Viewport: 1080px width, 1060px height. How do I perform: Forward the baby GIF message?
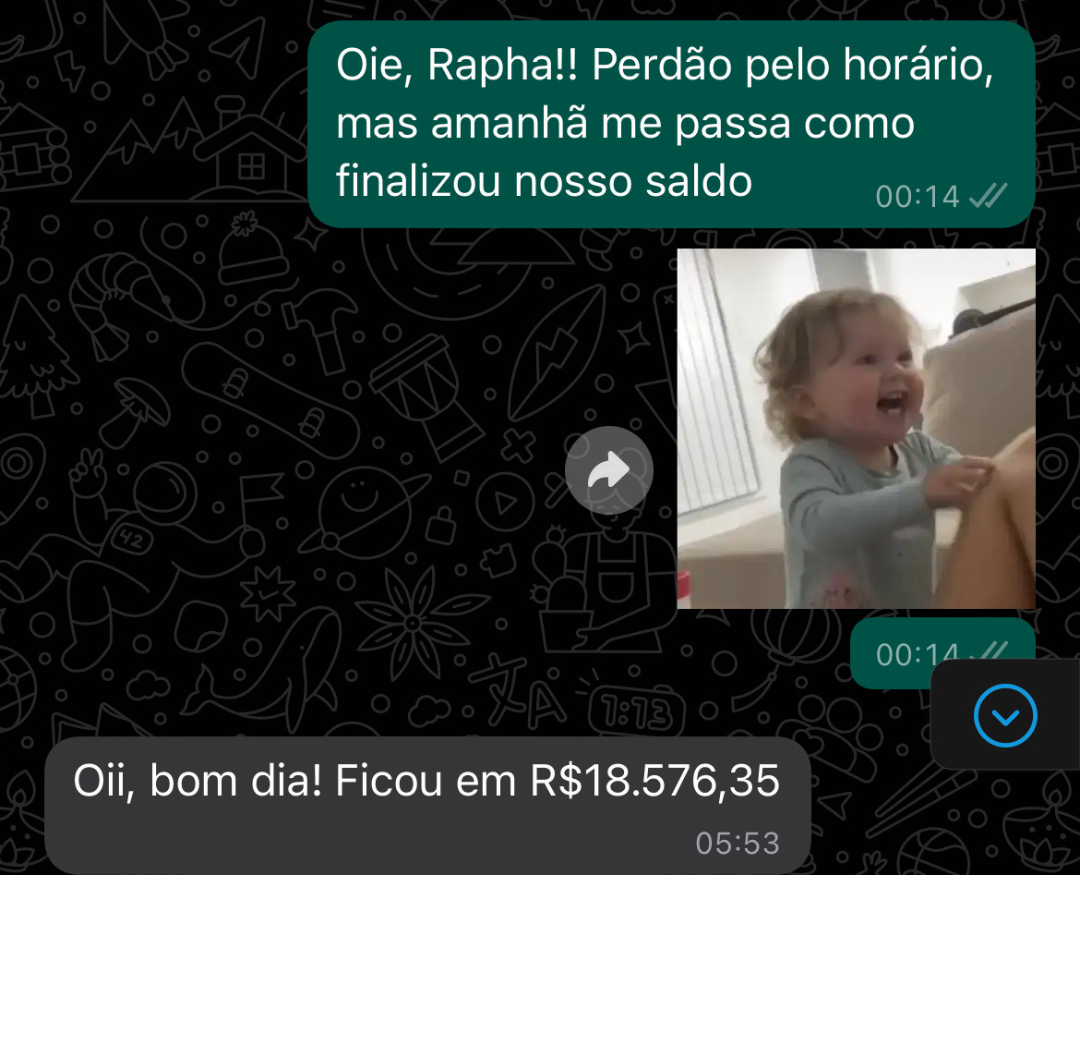point(608,470)
